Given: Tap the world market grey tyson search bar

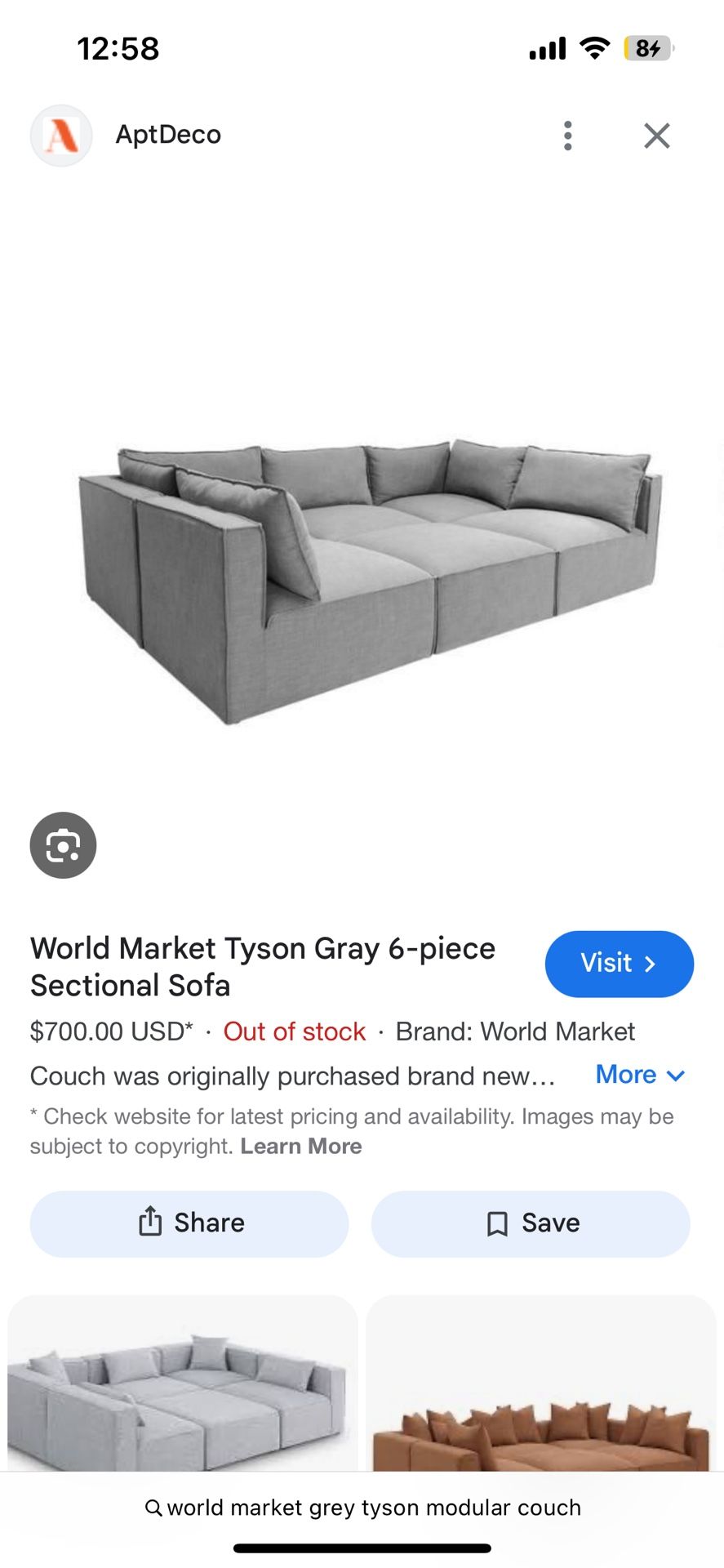Looking at the screenshot, I should click(362, 1507).
